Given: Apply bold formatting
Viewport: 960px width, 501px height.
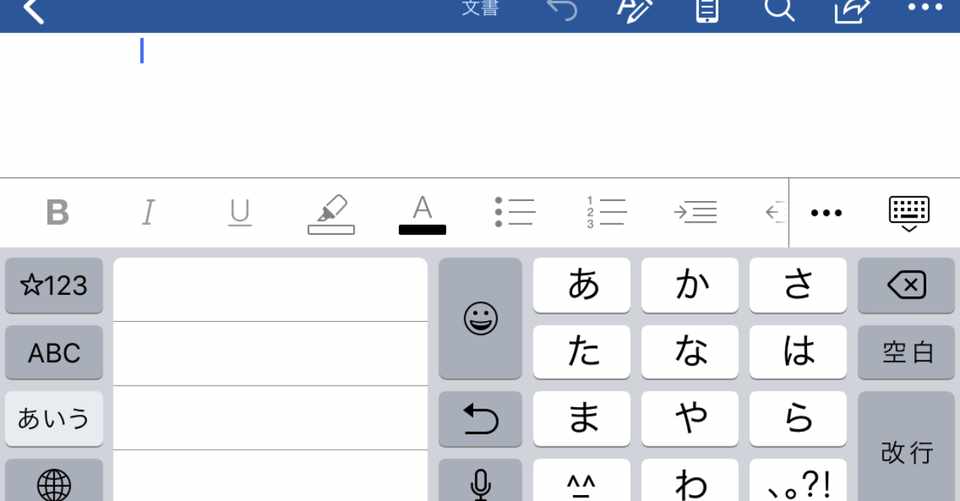Looking at the screenshot, I should tap(58, 212).
